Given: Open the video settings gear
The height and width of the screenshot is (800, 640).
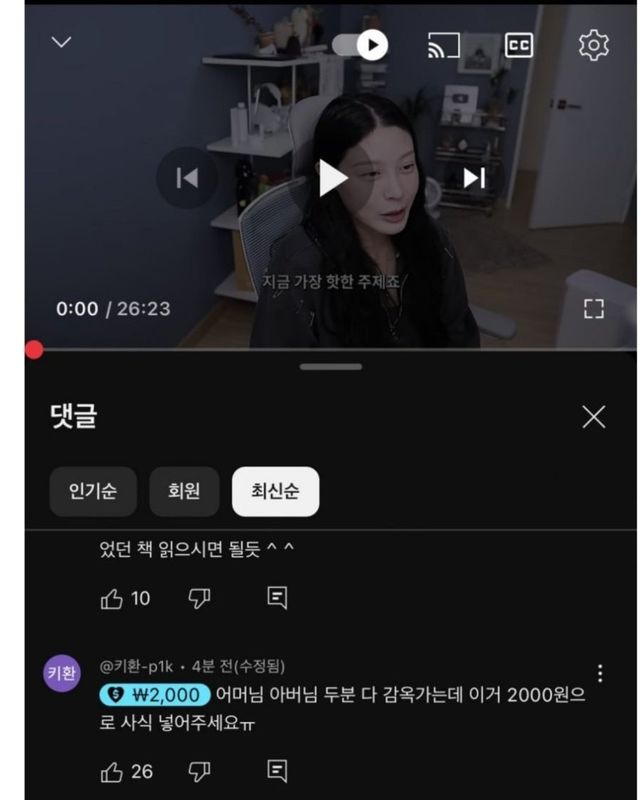Looking at the screenshot, I should pyautogui.click(x=593, y=44).
